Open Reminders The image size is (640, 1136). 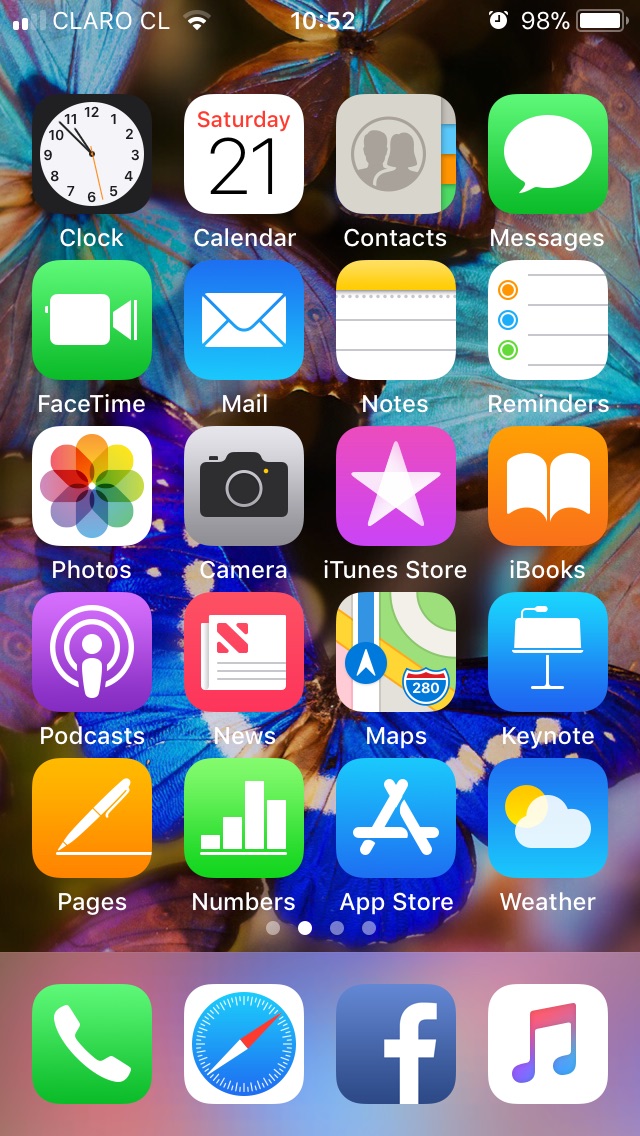coord(548,320)
